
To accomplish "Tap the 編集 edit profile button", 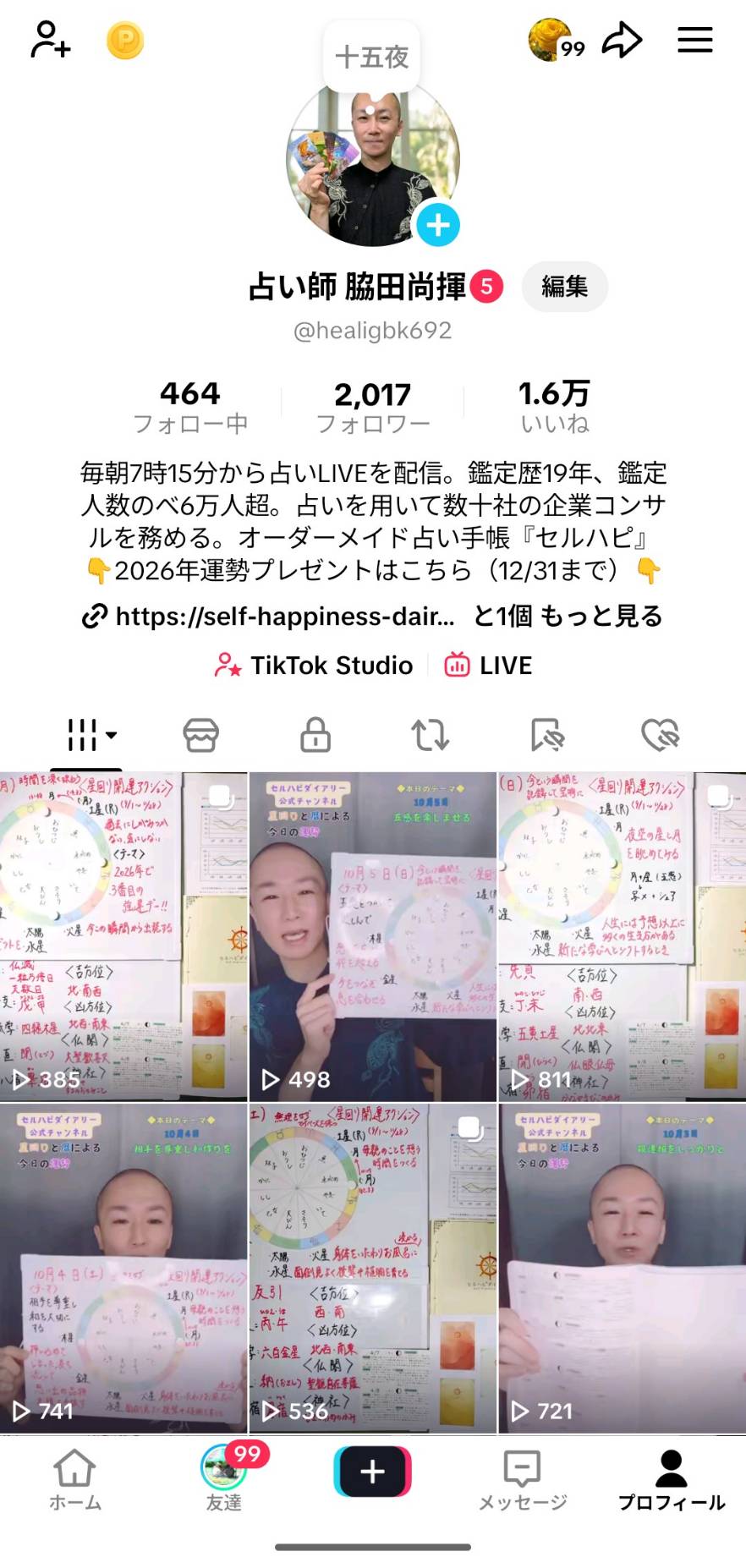I will [x=564, y=287].
